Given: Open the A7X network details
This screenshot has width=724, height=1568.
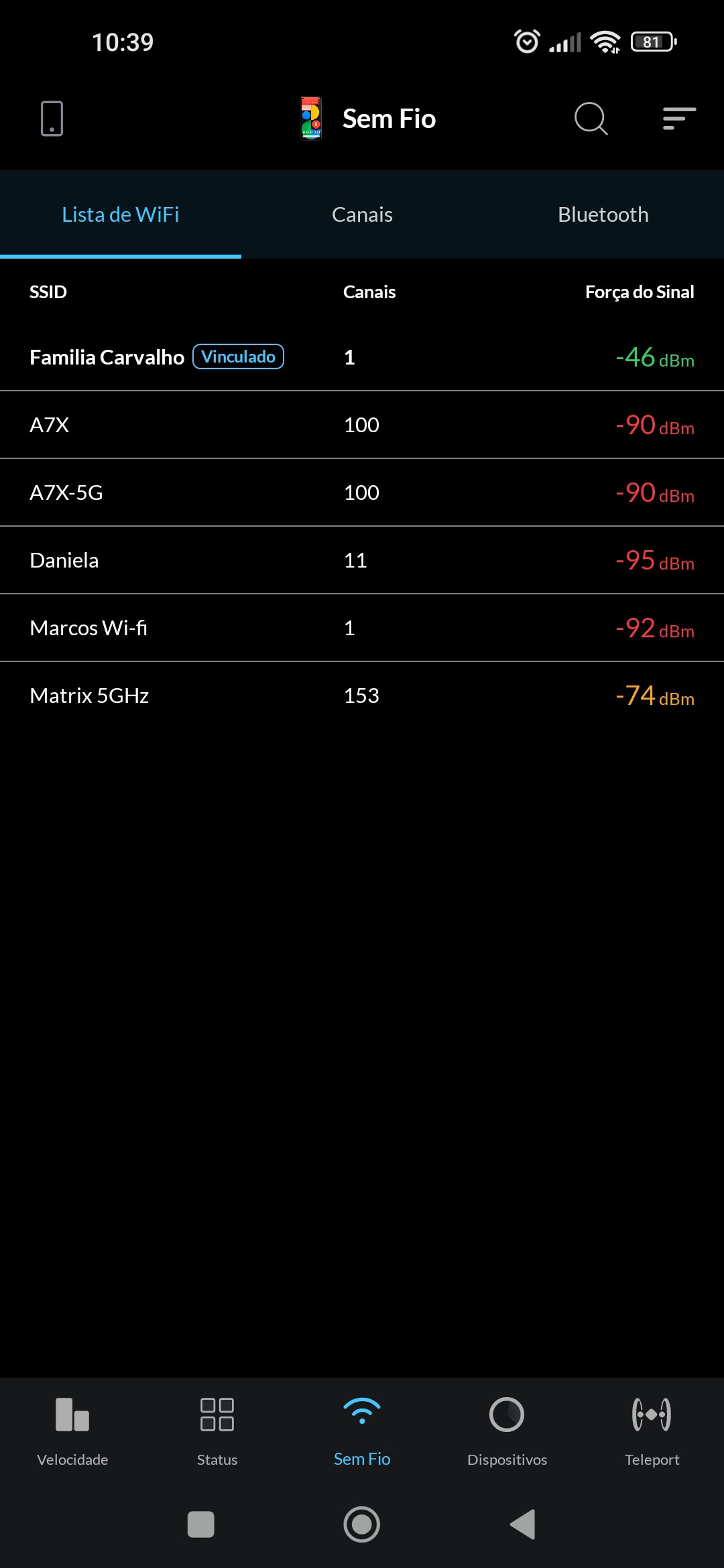Looking at the screenshot, I should coord(362,425).
